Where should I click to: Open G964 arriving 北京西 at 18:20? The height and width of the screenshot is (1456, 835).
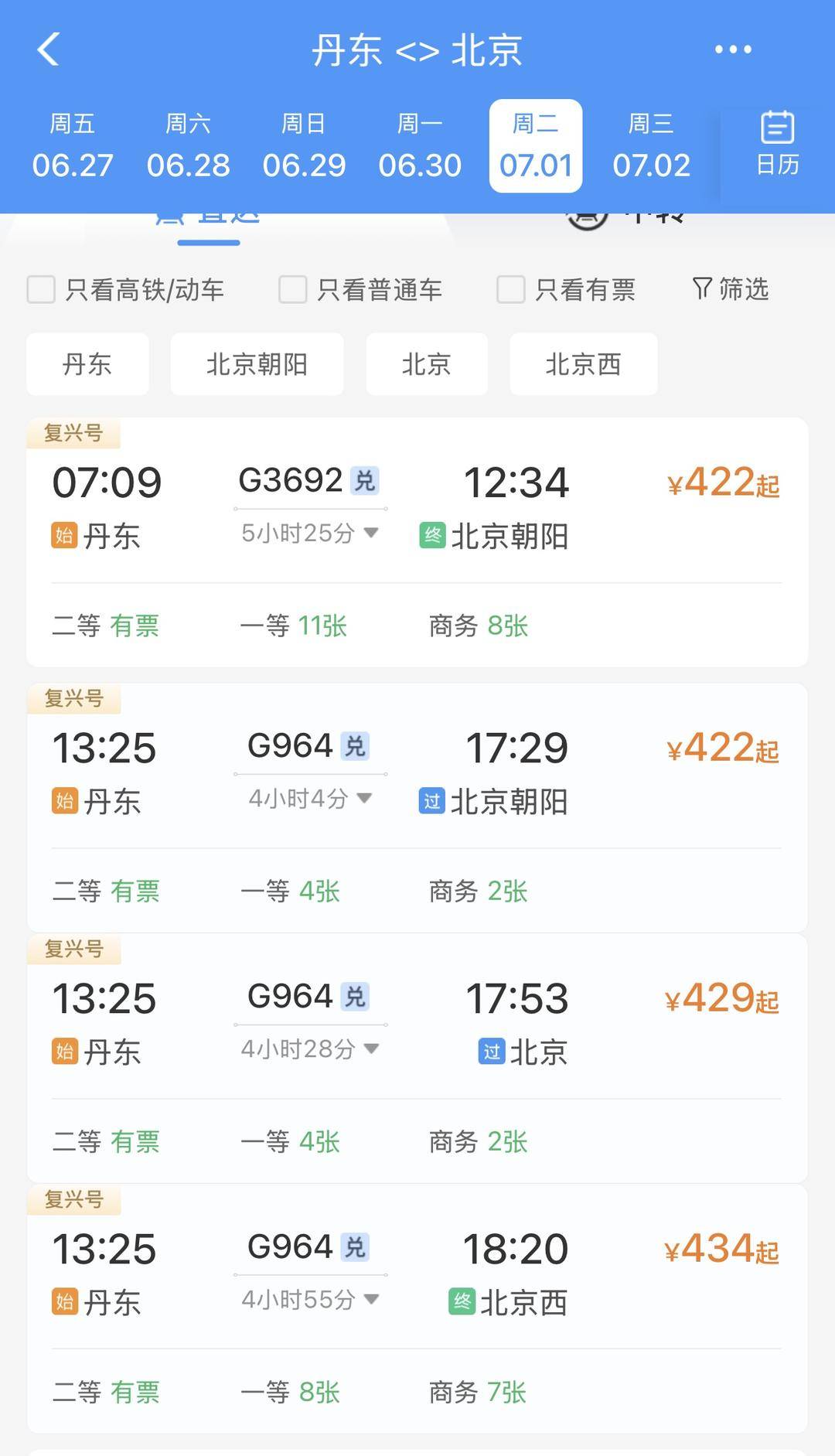pos(417,1308)
